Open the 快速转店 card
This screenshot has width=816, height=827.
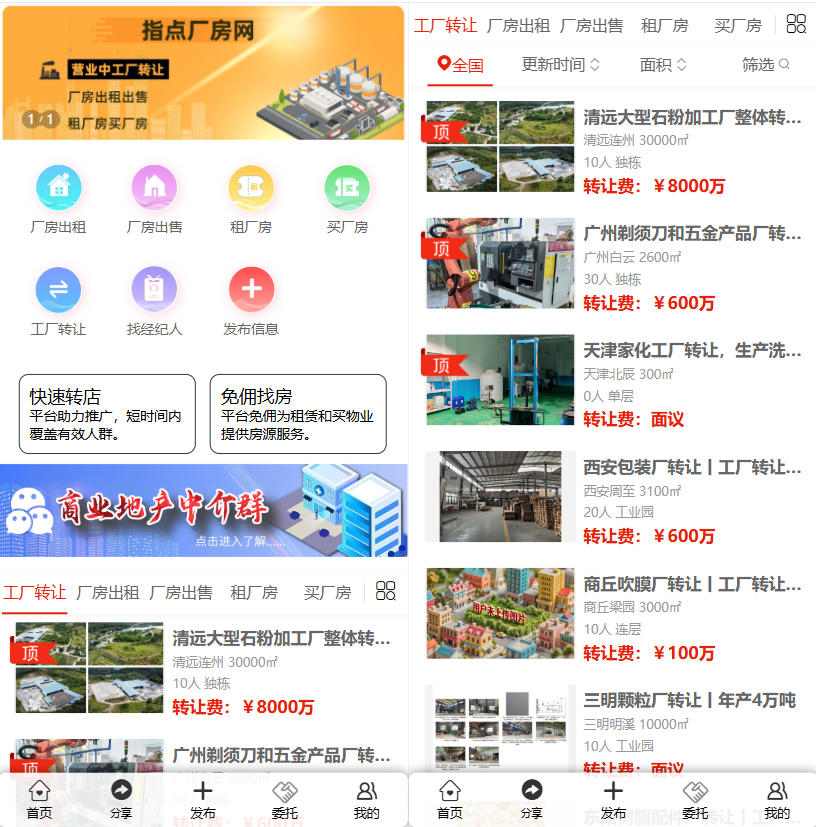point(107,414)
